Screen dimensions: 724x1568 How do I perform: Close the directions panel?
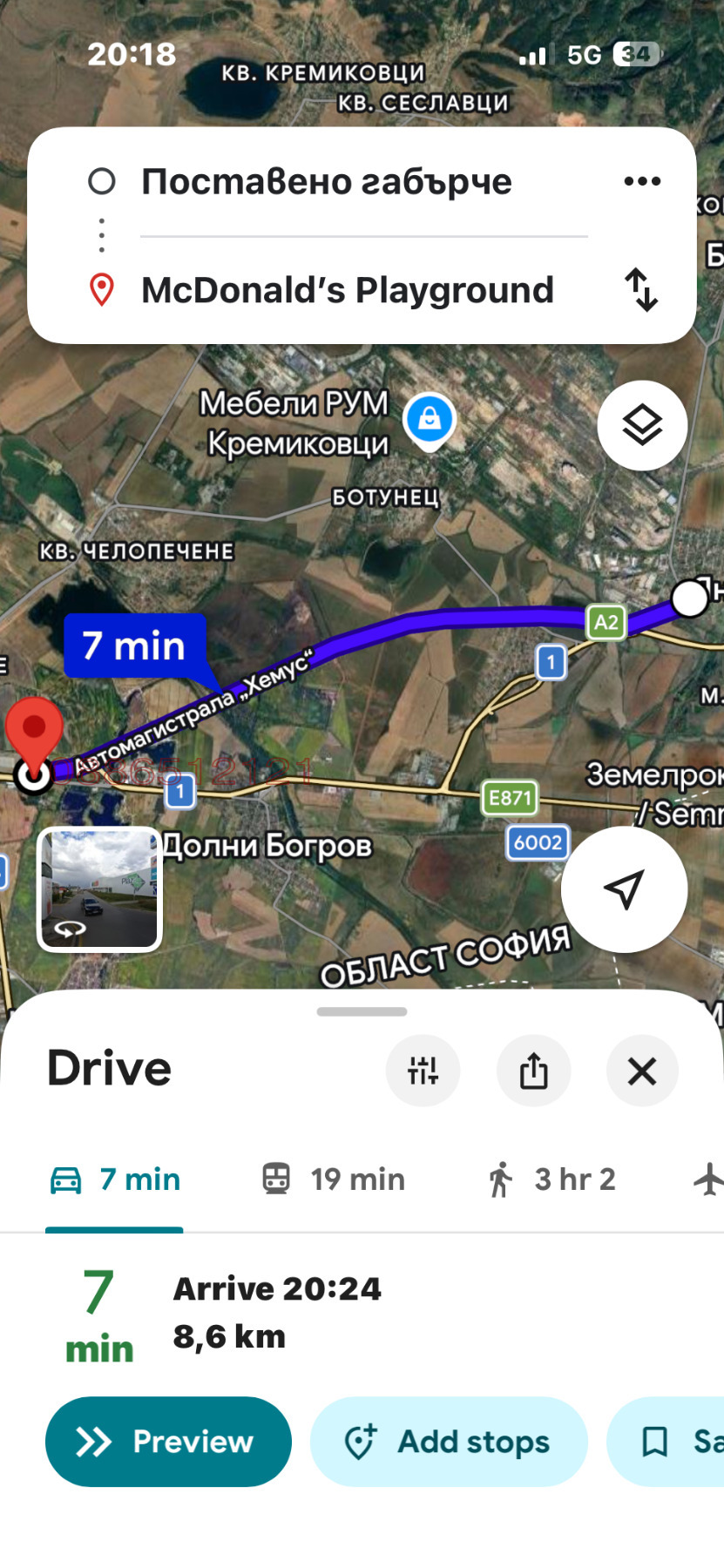tap(642, 1071)
